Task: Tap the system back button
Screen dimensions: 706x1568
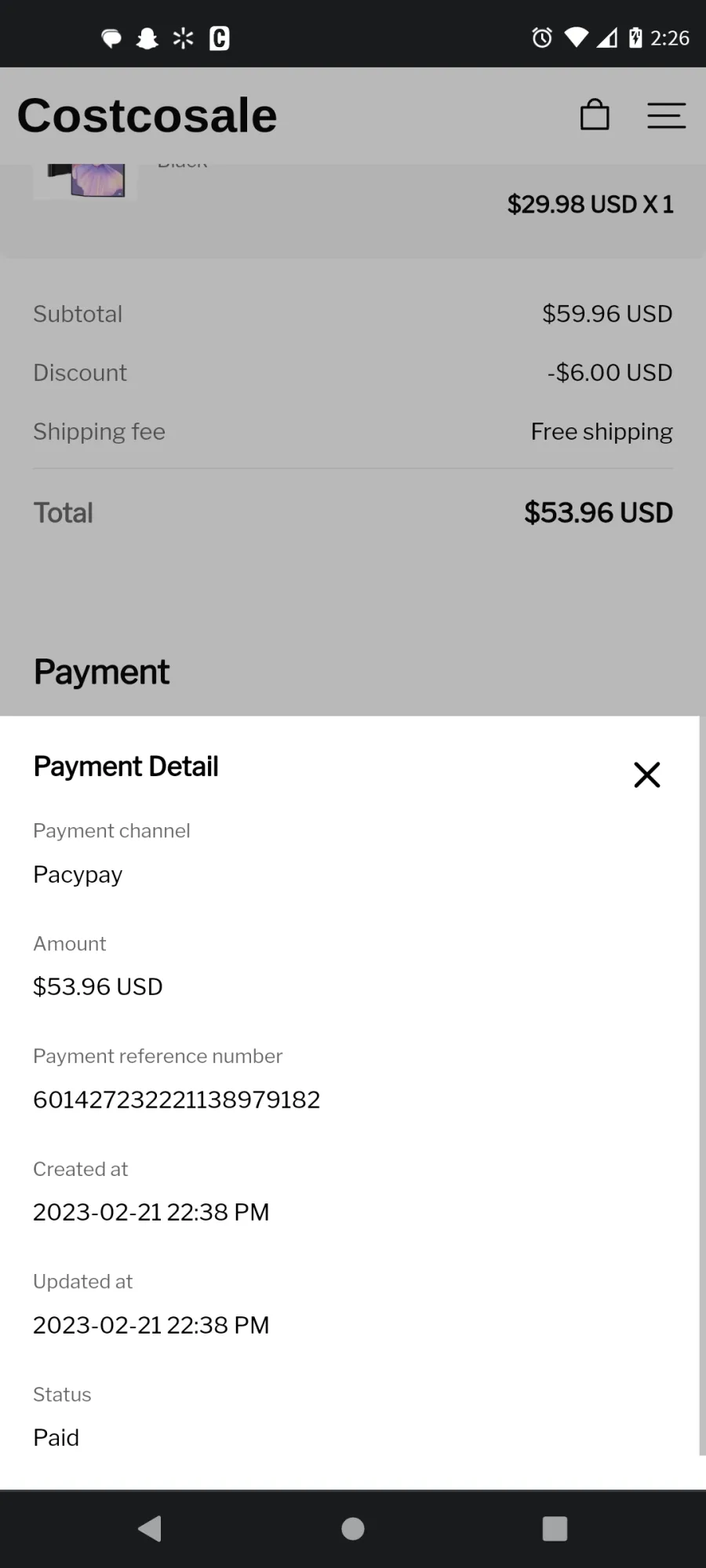Action: 149,1528
